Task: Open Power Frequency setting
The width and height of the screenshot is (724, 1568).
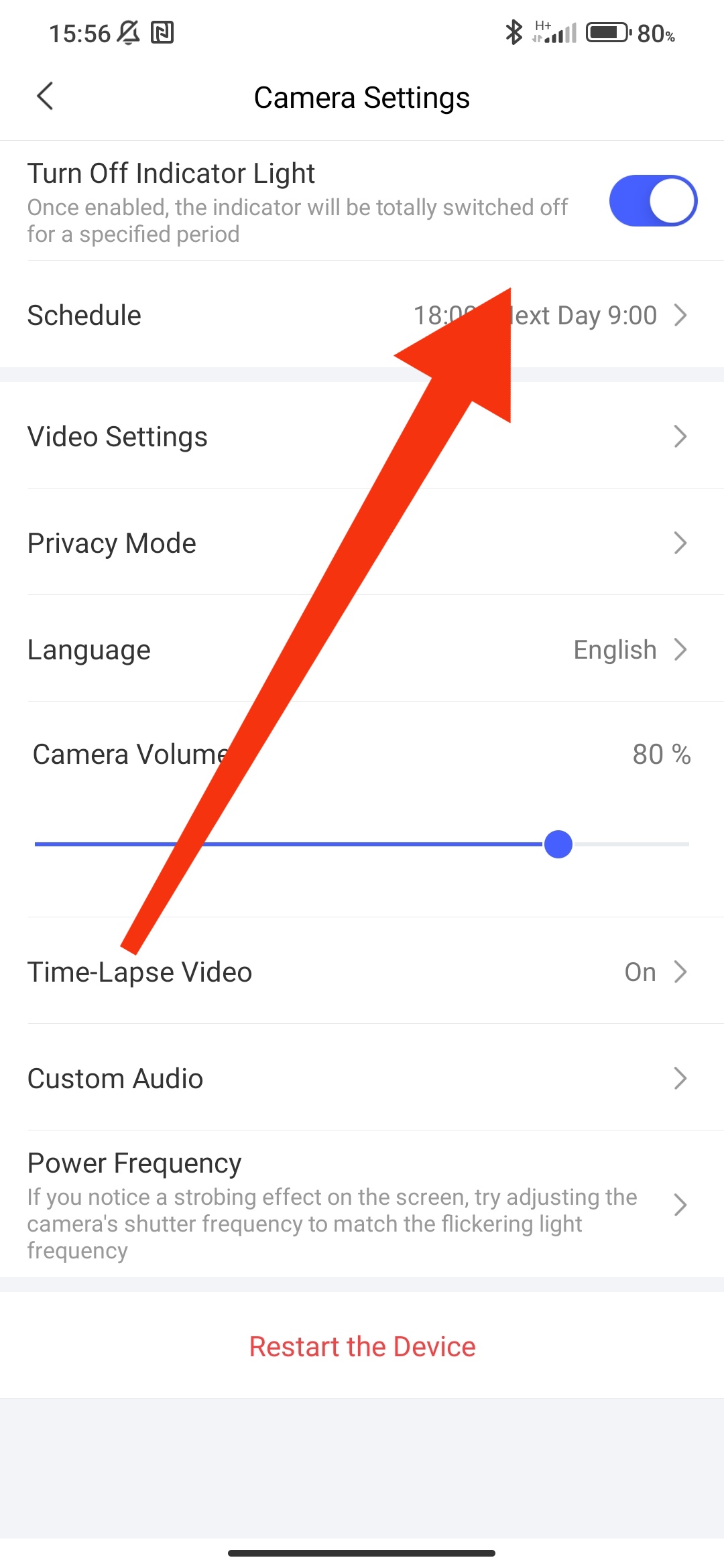Action: [x=362, y=1205]
